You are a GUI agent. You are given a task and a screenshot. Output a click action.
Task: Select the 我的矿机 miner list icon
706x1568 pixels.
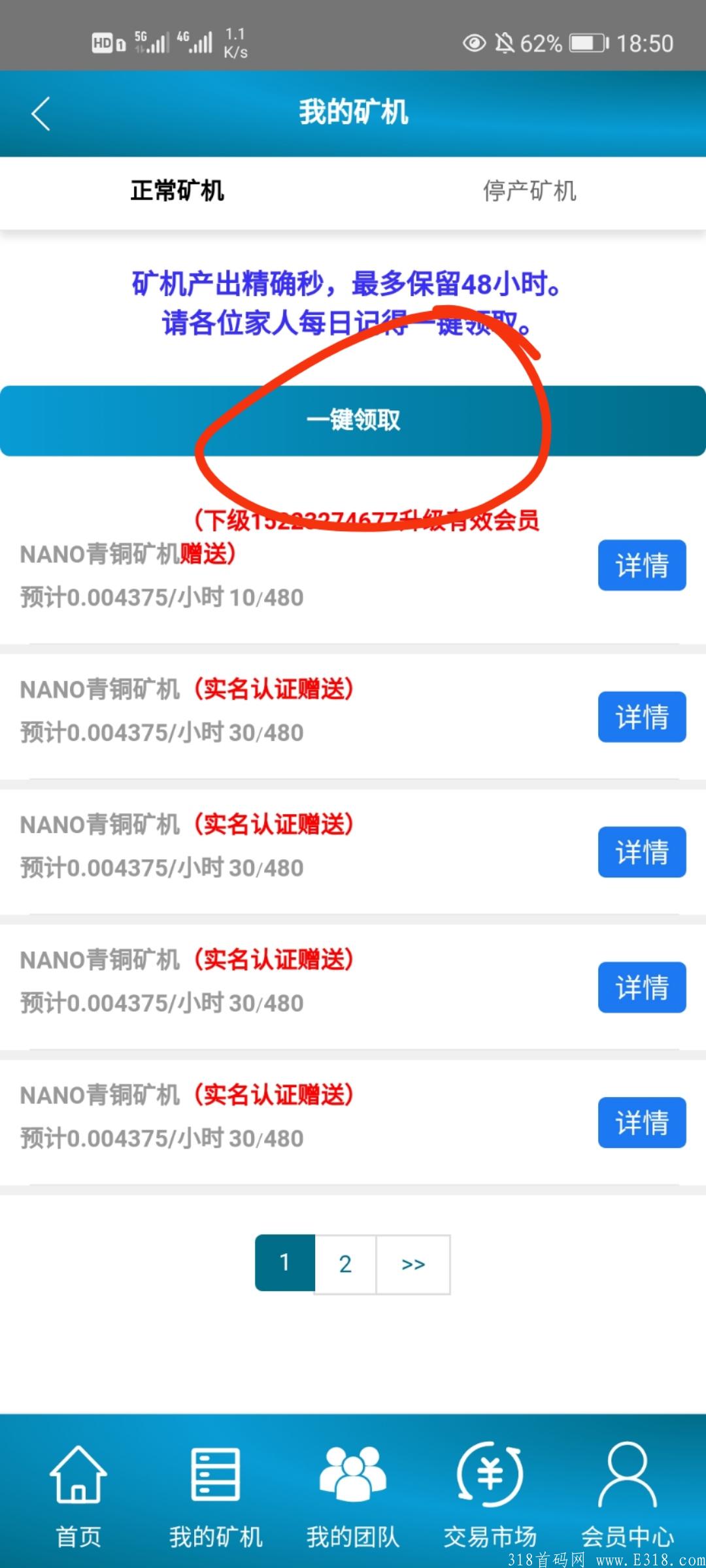pyautogui.click(x=214, y=1496)
